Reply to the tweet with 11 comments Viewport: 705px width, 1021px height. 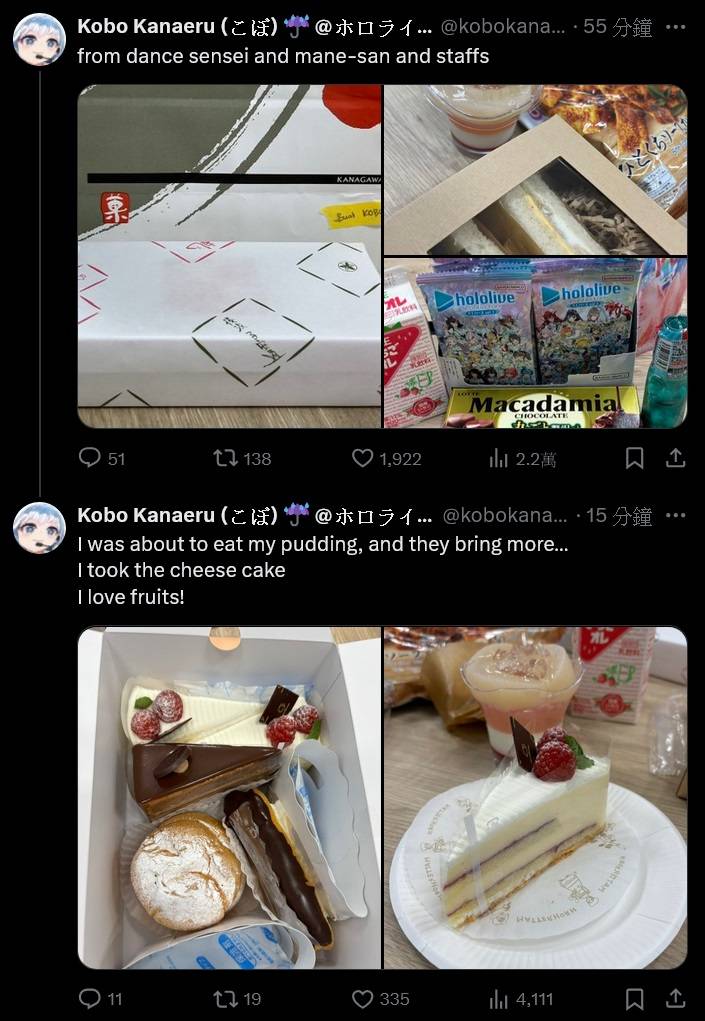tap(90, 999)
